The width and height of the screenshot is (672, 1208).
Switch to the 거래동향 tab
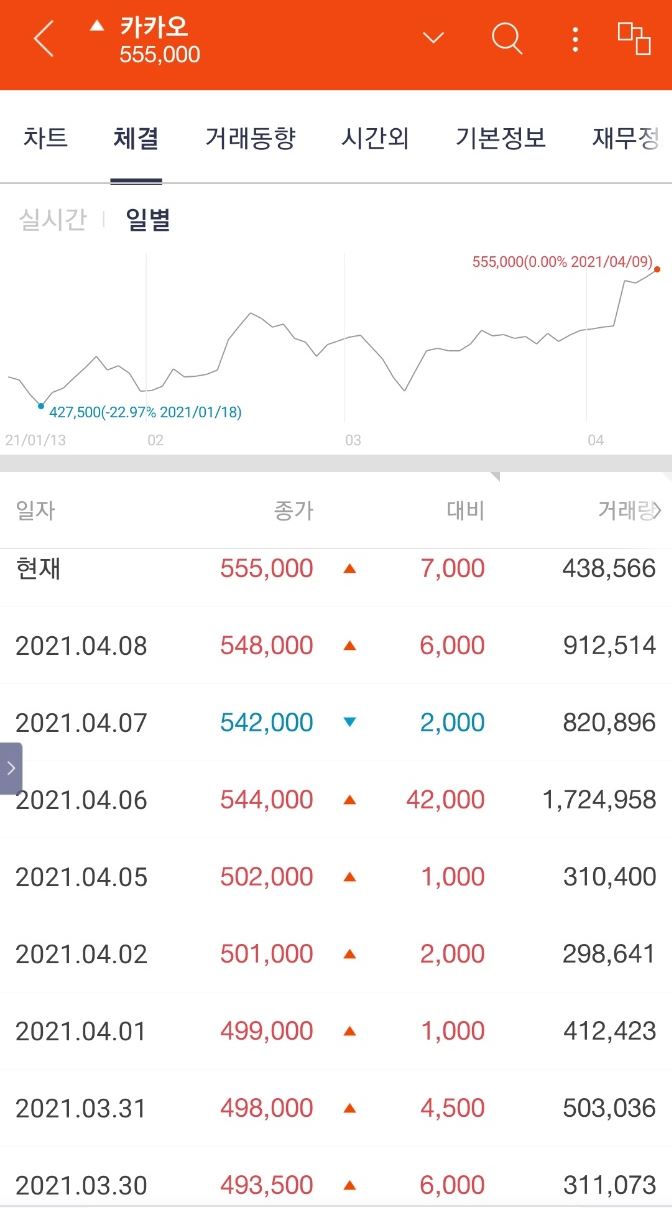(x=250, y=138)
